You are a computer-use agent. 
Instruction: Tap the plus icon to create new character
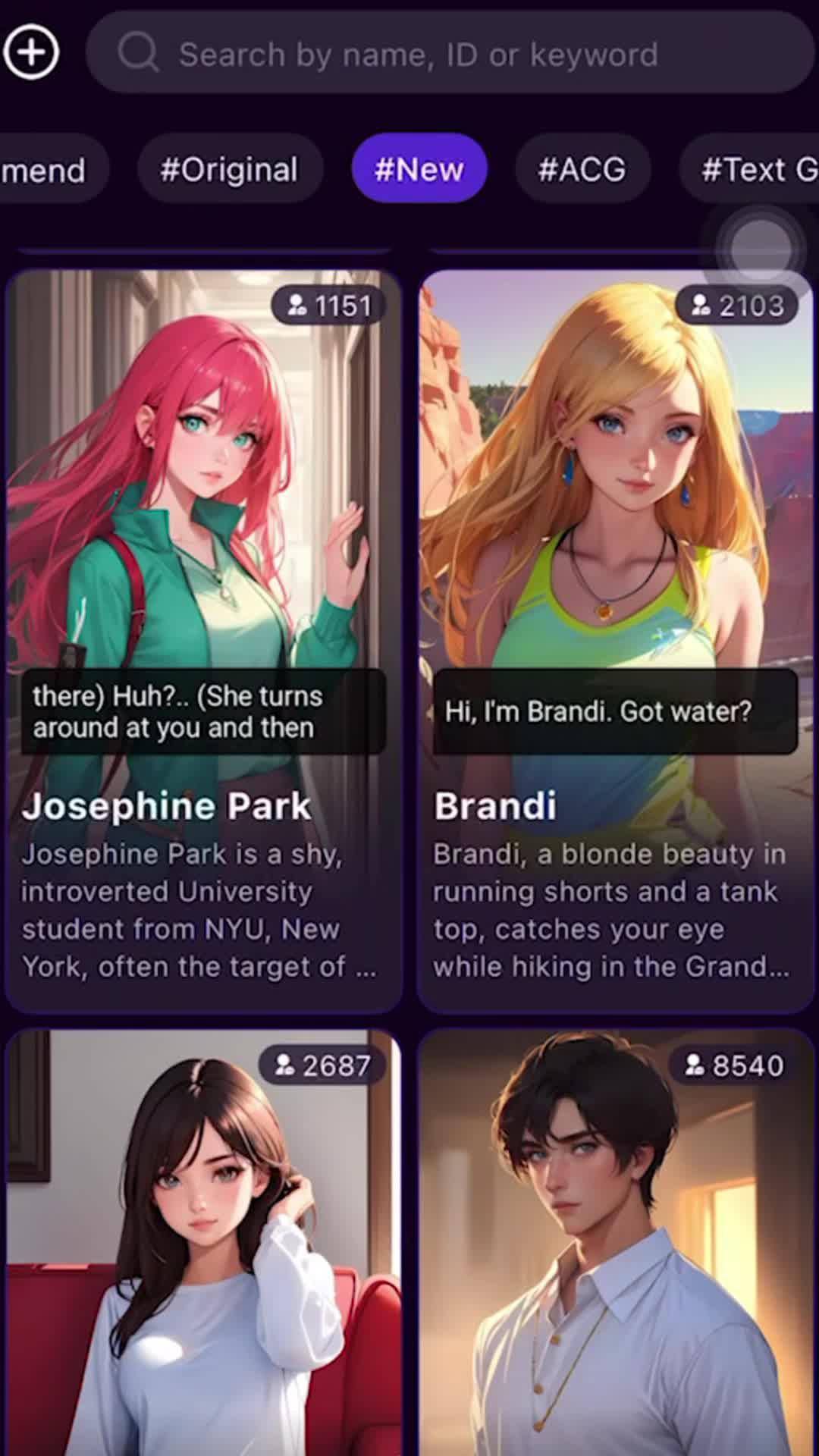31,51
